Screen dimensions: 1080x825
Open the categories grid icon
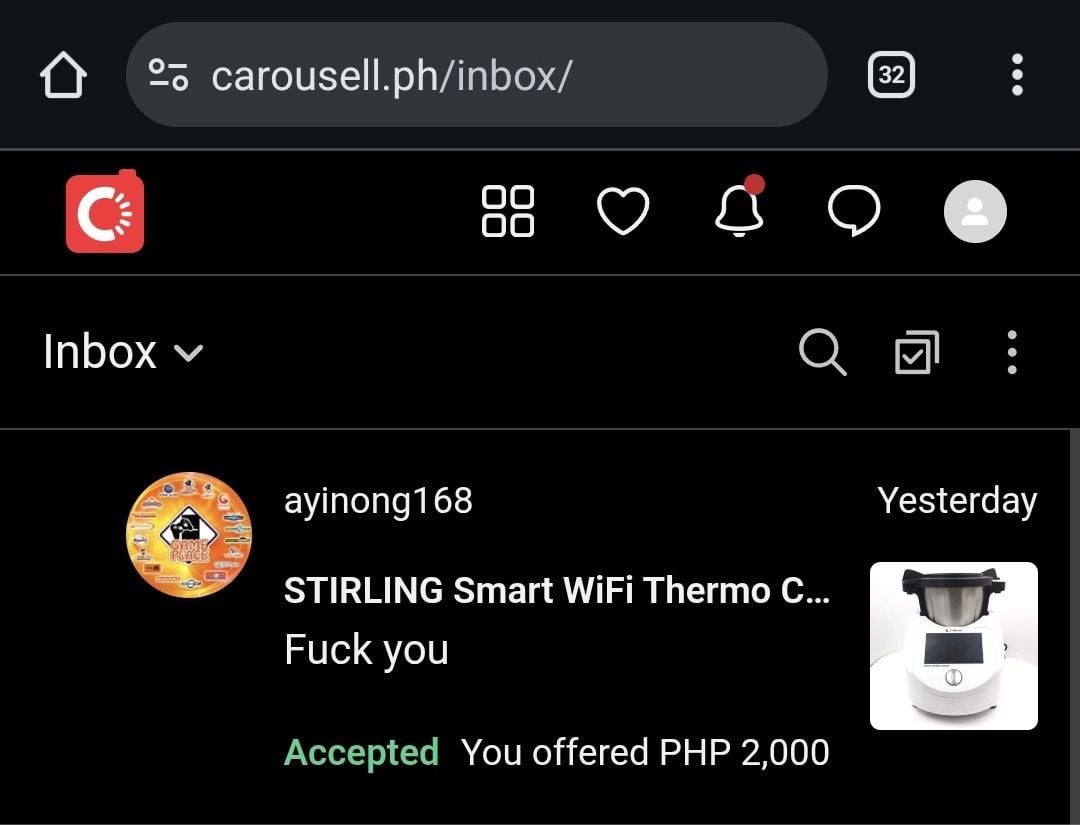(x=508, y=211)
